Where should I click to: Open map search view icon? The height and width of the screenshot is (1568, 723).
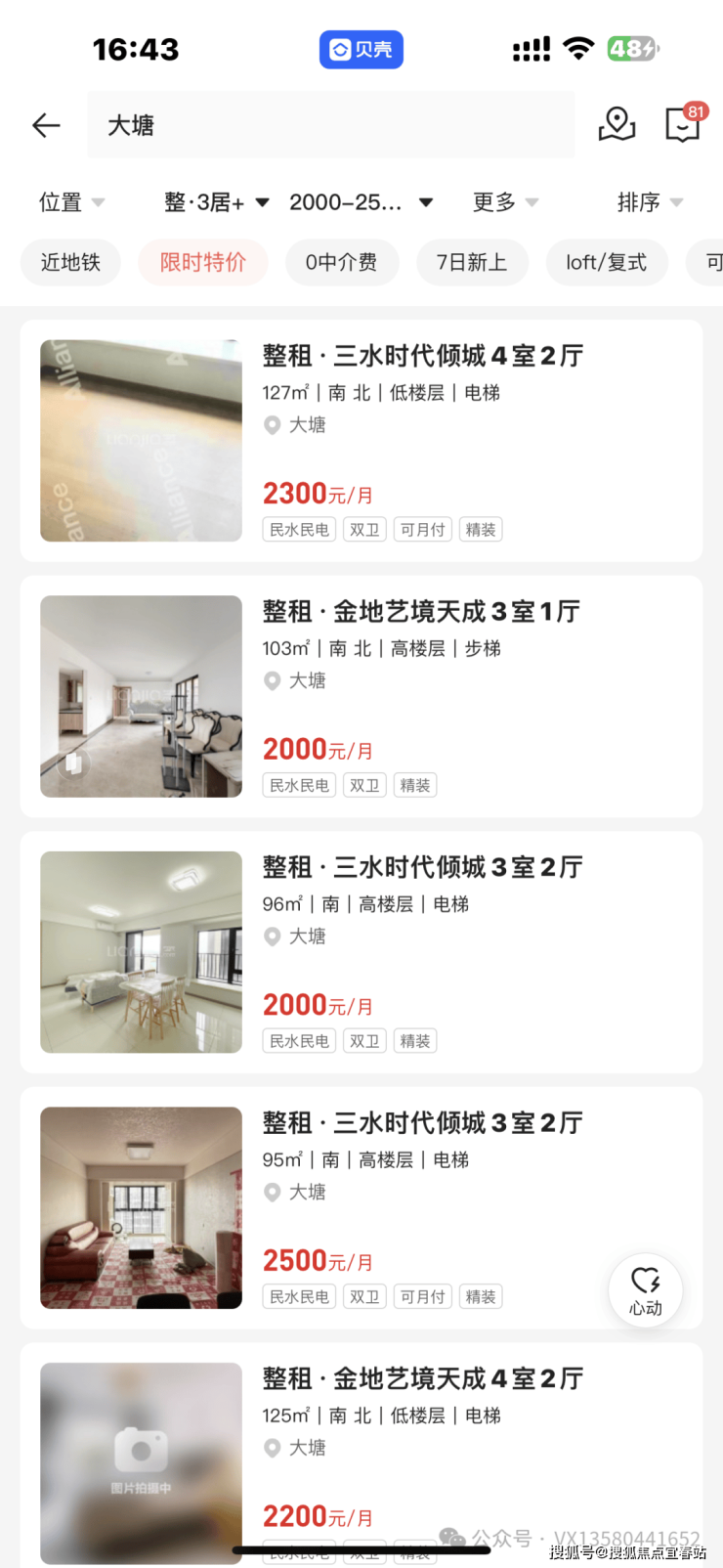click(x=617, y=124)
